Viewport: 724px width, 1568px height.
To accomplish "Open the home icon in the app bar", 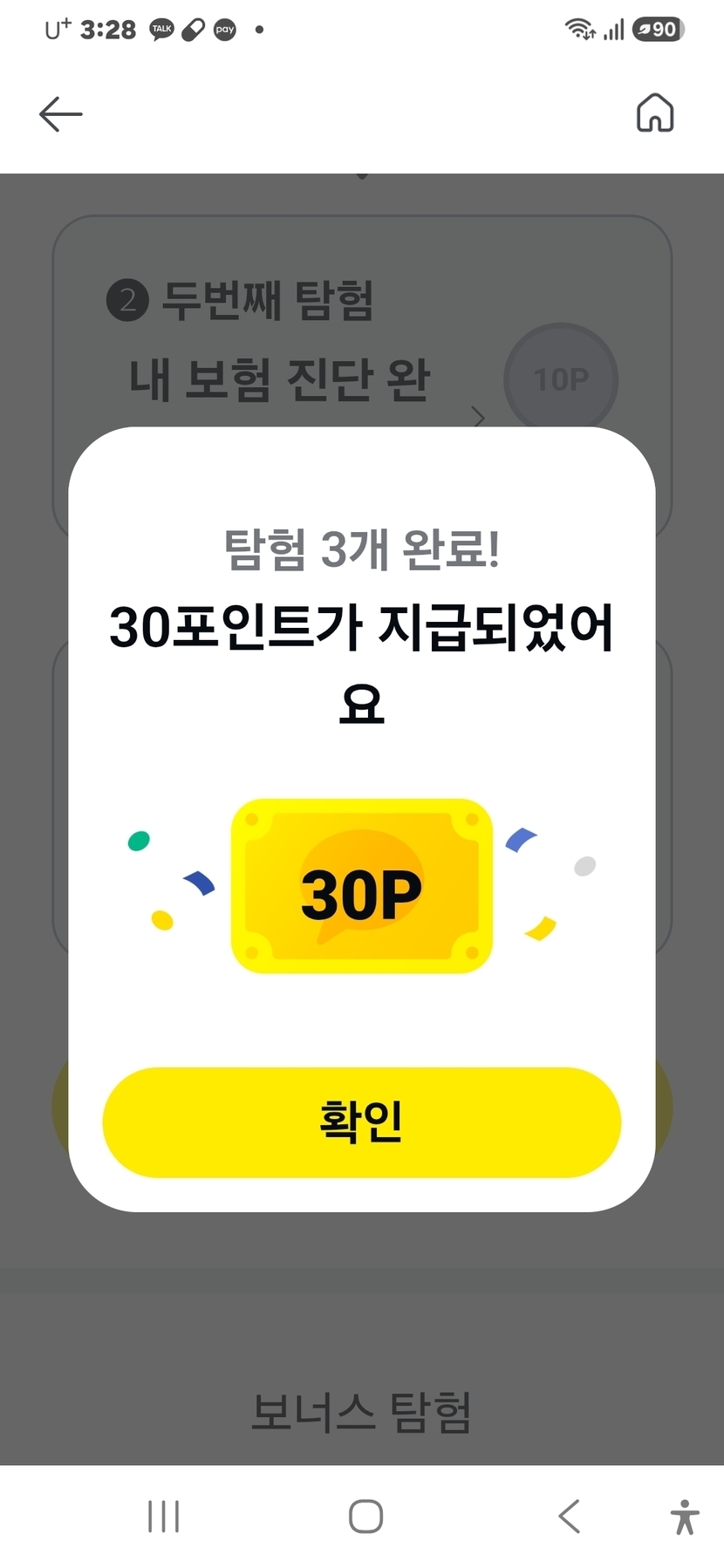I will click(x=655, y=113).
